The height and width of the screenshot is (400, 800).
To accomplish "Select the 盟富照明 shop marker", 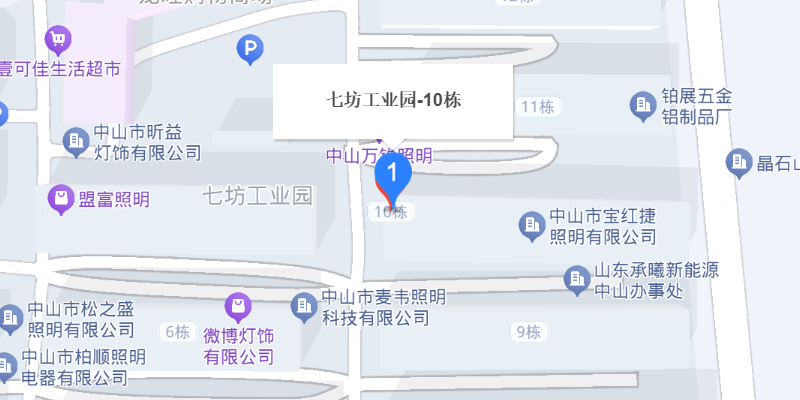I will click(x=62, y=199).
